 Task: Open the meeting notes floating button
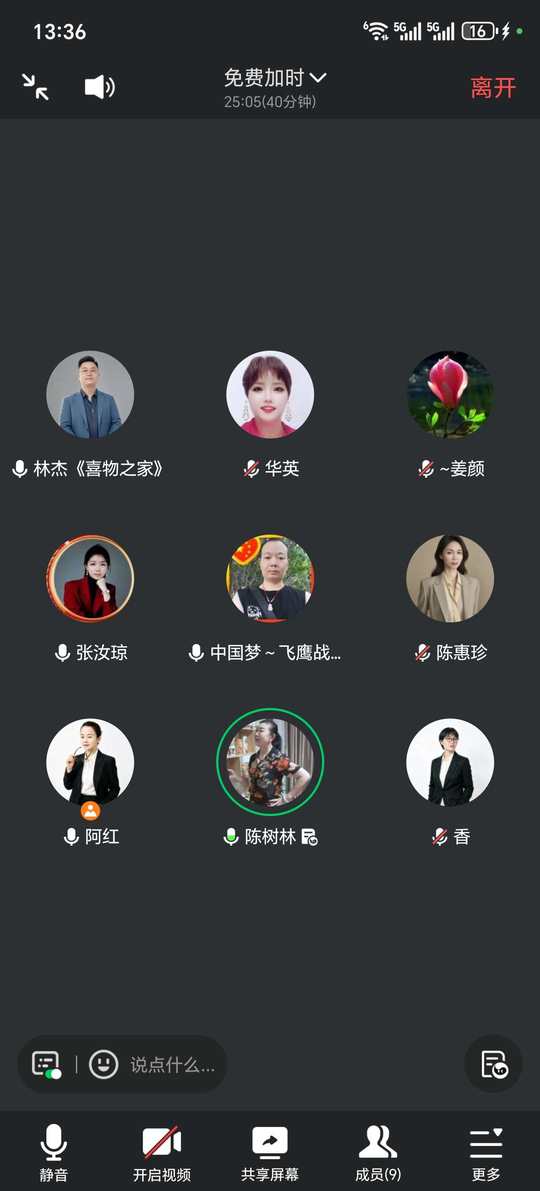494,1063
